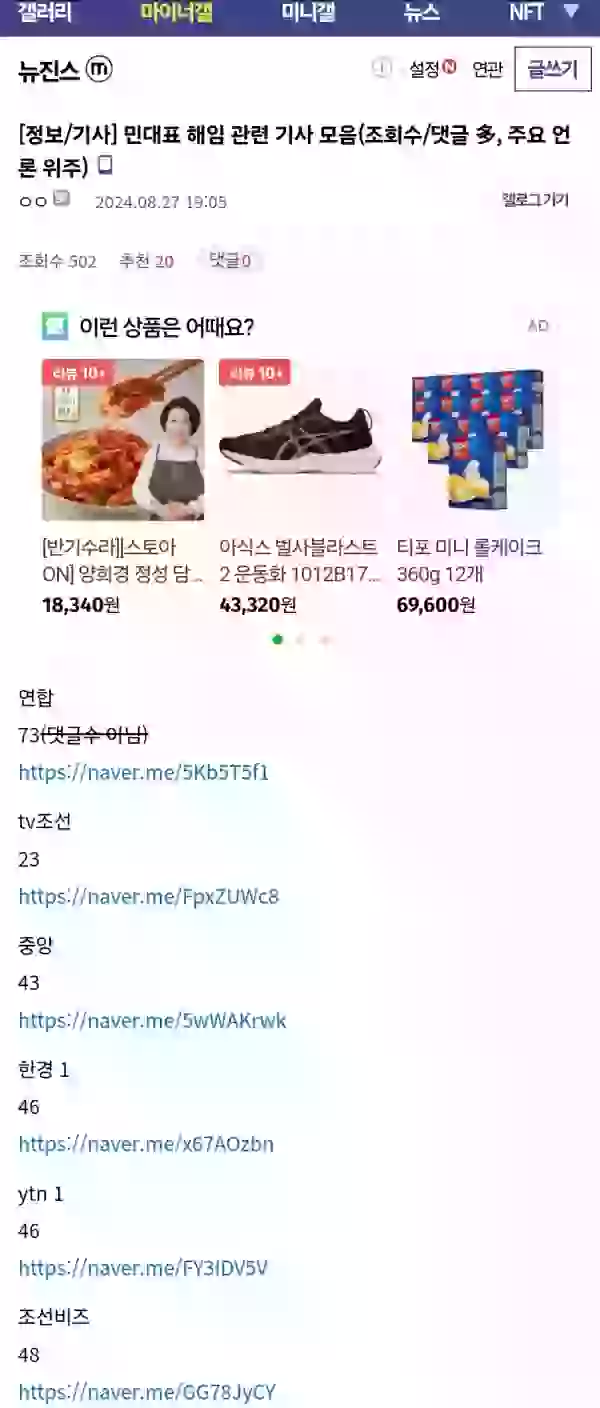Image resolution: width=600 pixels, height=1408 pixels.
Task: Open the 중앙 link naver.me/5wWAKrwk
Action: click(152, 1021)
